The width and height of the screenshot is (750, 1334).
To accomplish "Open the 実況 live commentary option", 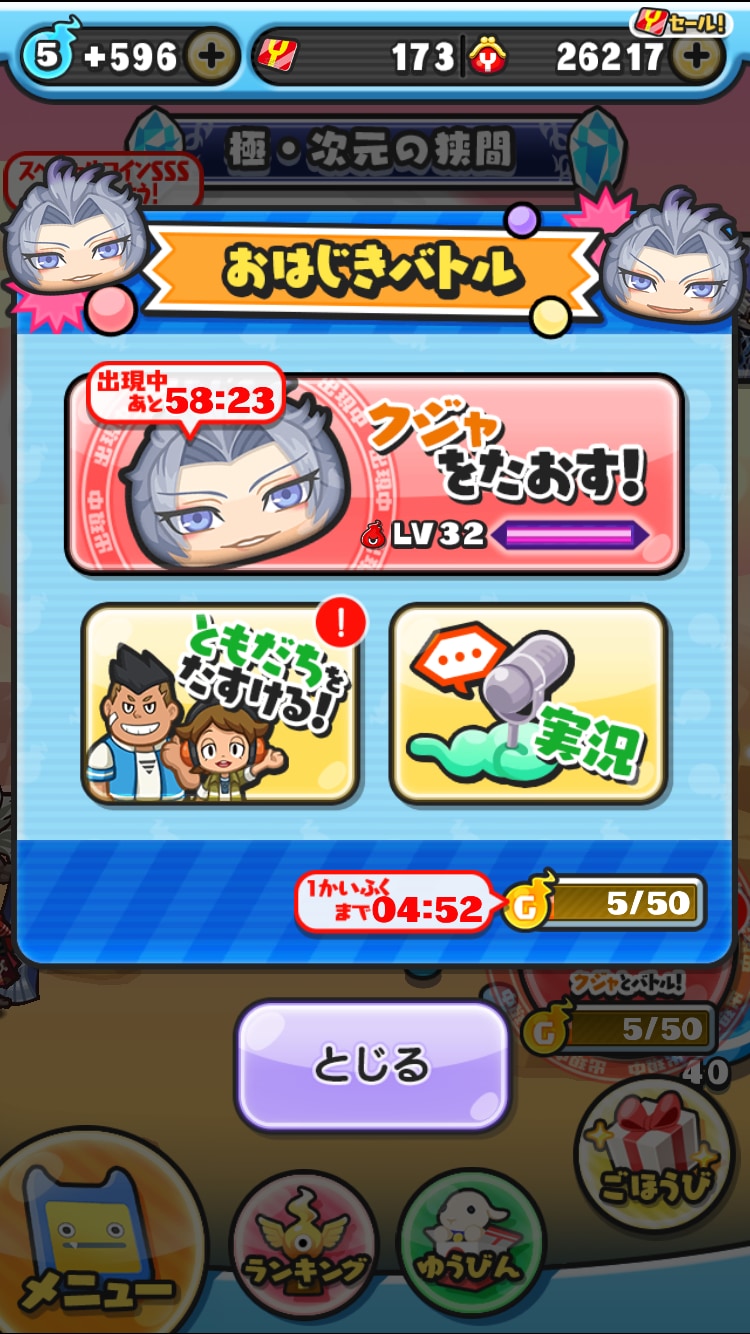I will click(x=529, y=703).
